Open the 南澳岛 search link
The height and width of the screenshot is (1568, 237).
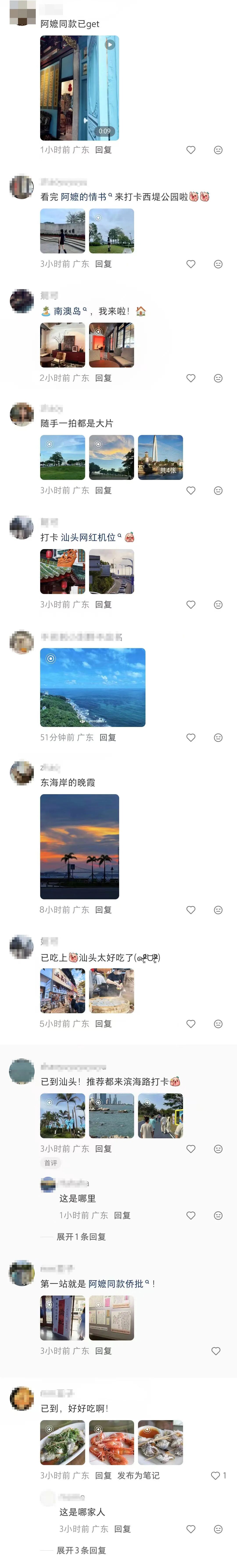click(70, 311)
